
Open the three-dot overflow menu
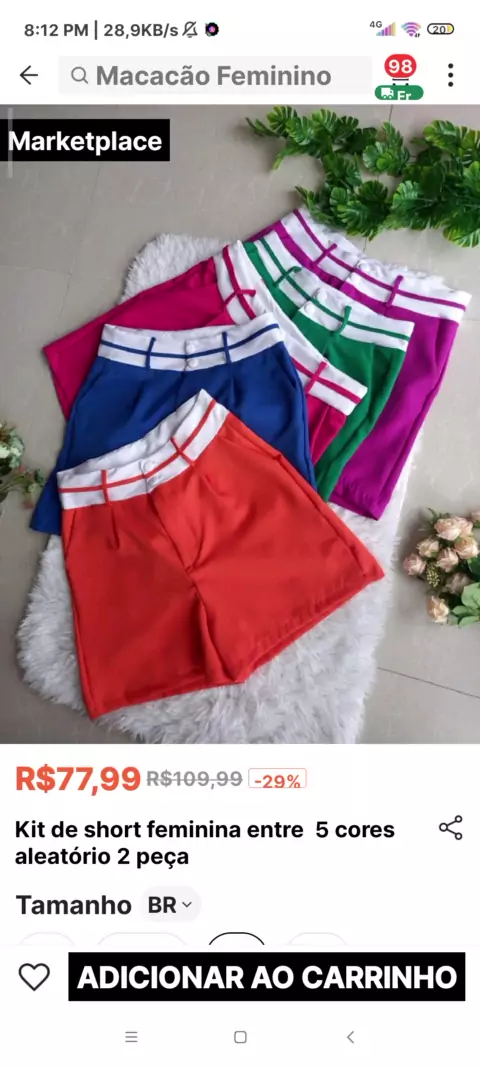pyautogui.click(x=450, y=75)
